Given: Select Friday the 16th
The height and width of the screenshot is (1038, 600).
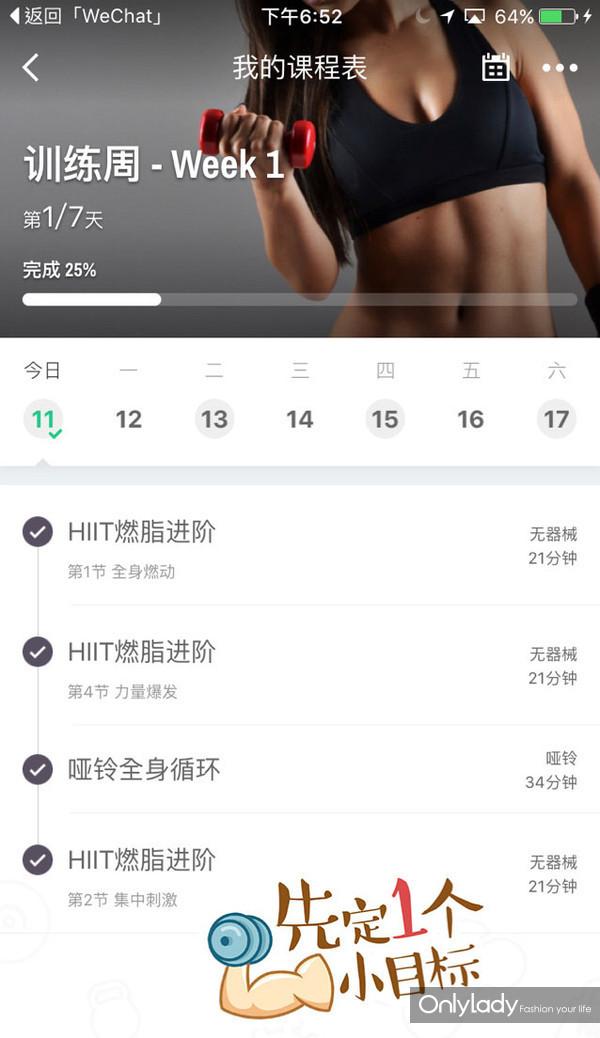Looking at the screenshot, I should (x=471, y=419).
